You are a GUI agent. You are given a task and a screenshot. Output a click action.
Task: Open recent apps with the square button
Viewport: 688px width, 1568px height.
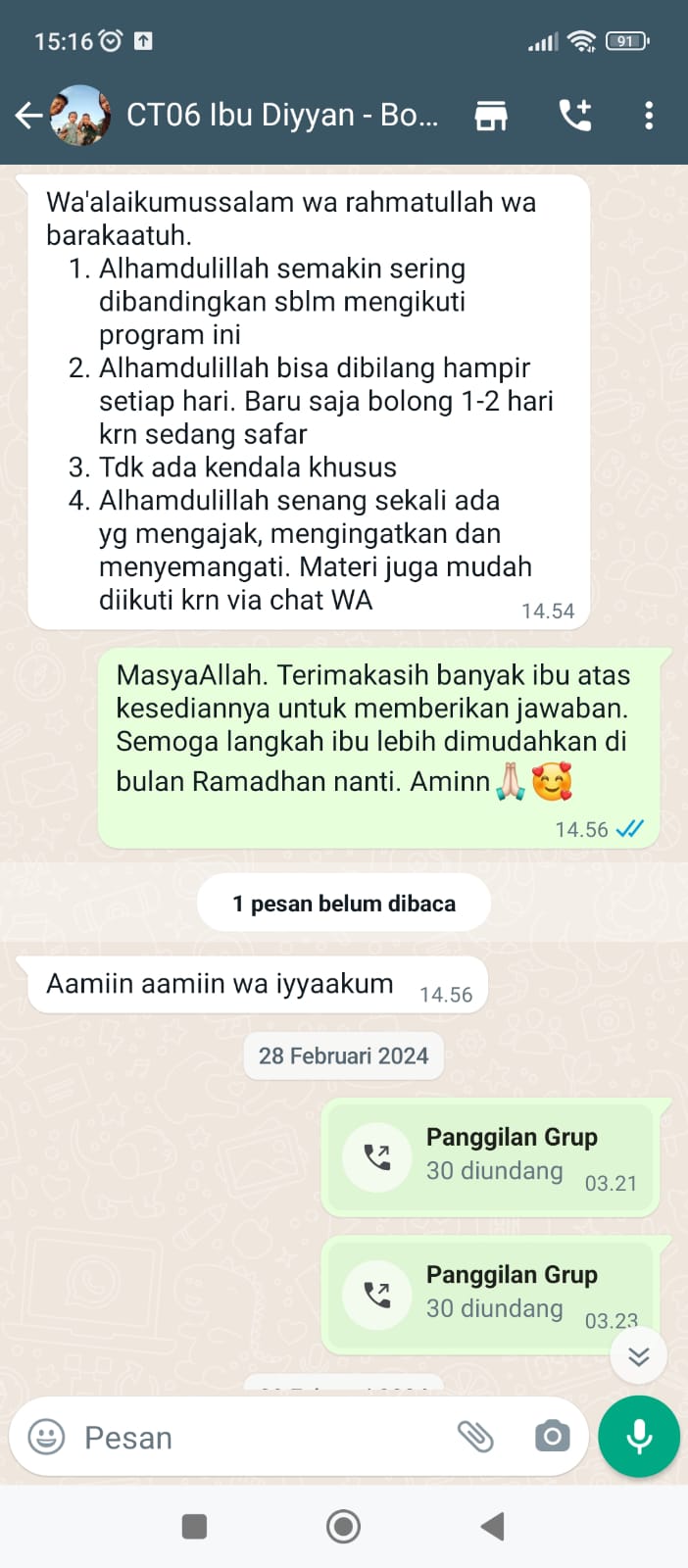coord(194,1526)
